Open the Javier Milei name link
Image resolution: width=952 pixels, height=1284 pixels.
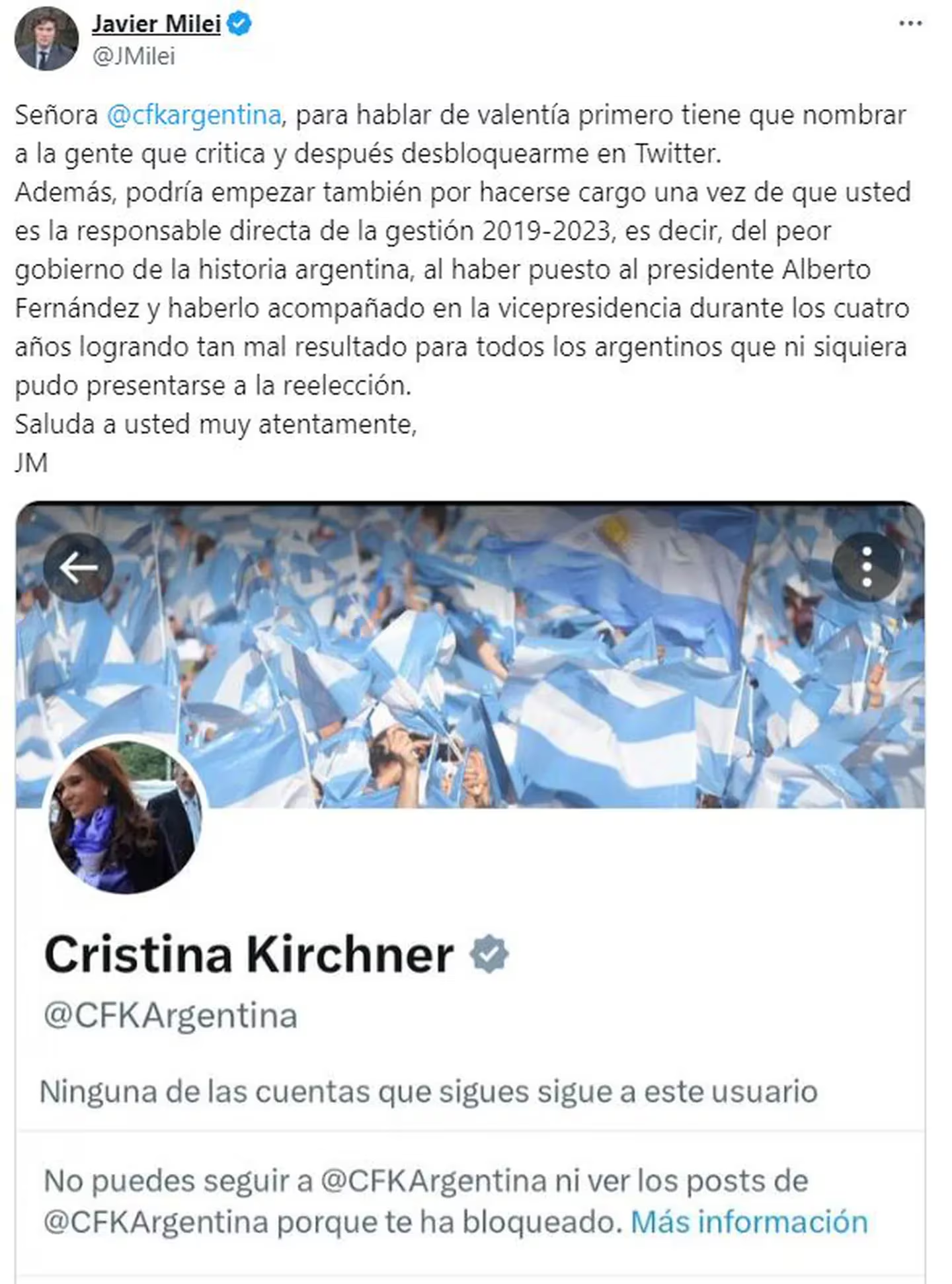tap(156, 24)
